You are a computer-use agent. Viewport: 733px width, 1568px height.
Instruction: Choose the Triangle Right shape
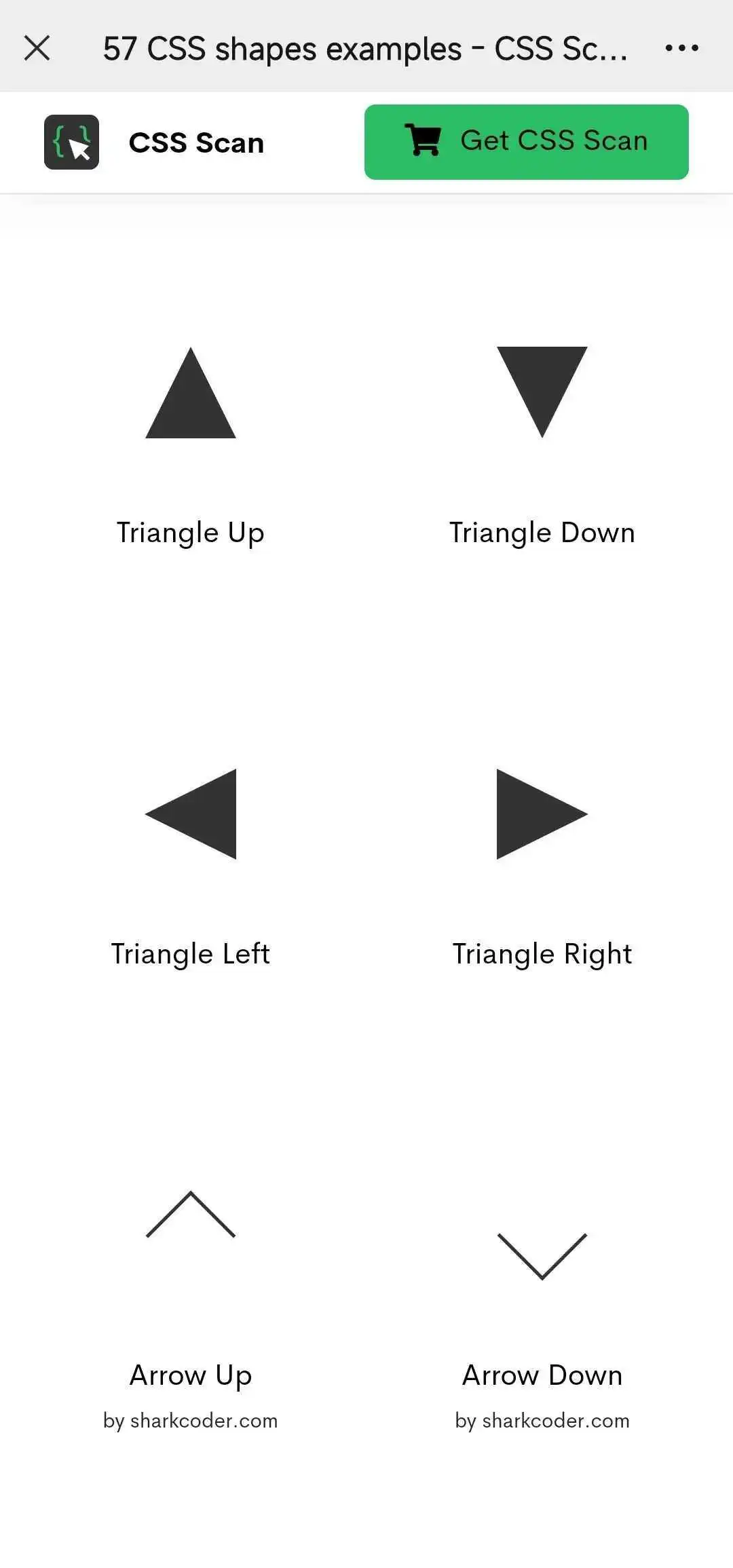coord(540,814)
